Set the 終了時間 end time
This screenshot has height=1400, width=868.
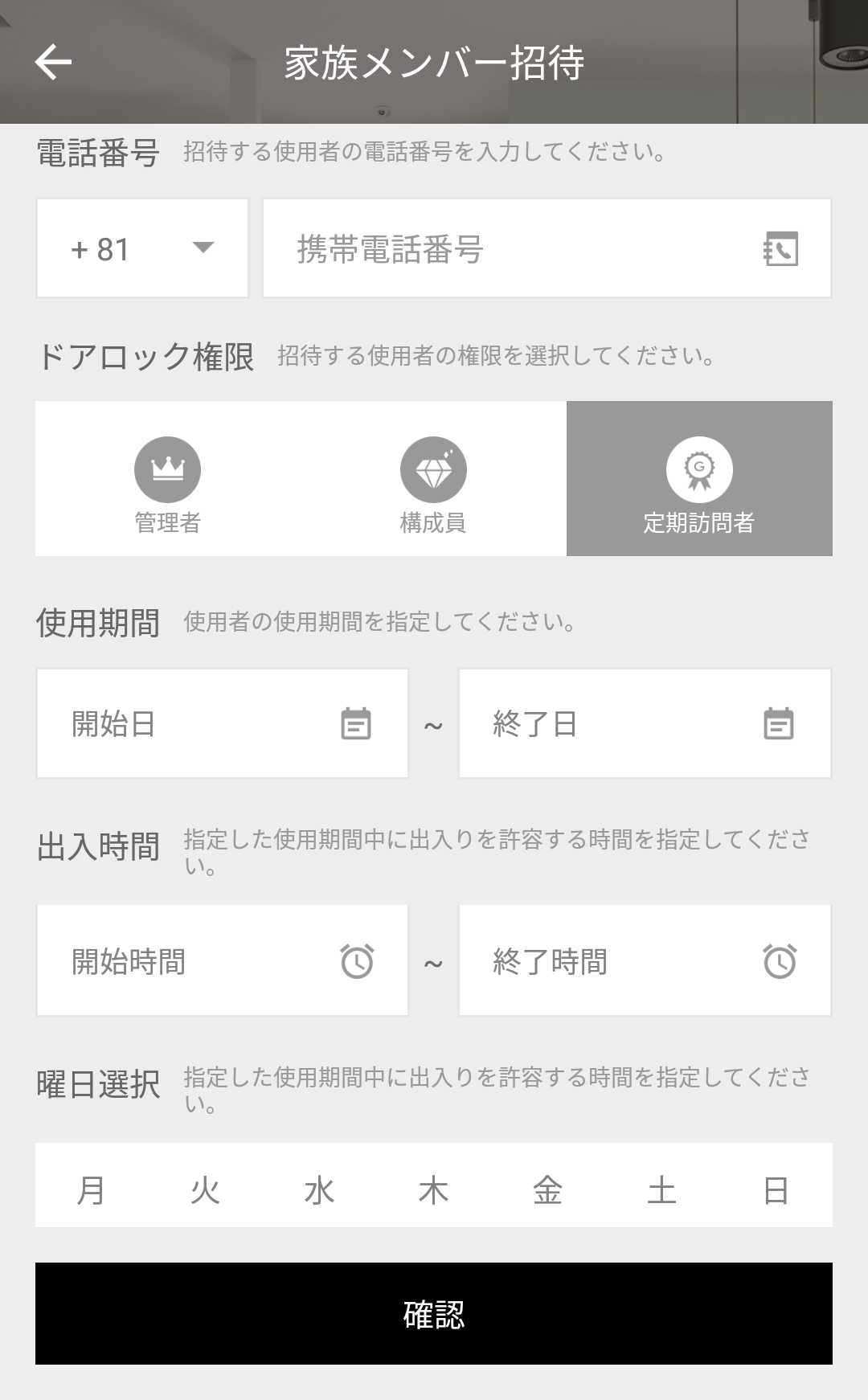pos(645,960)
